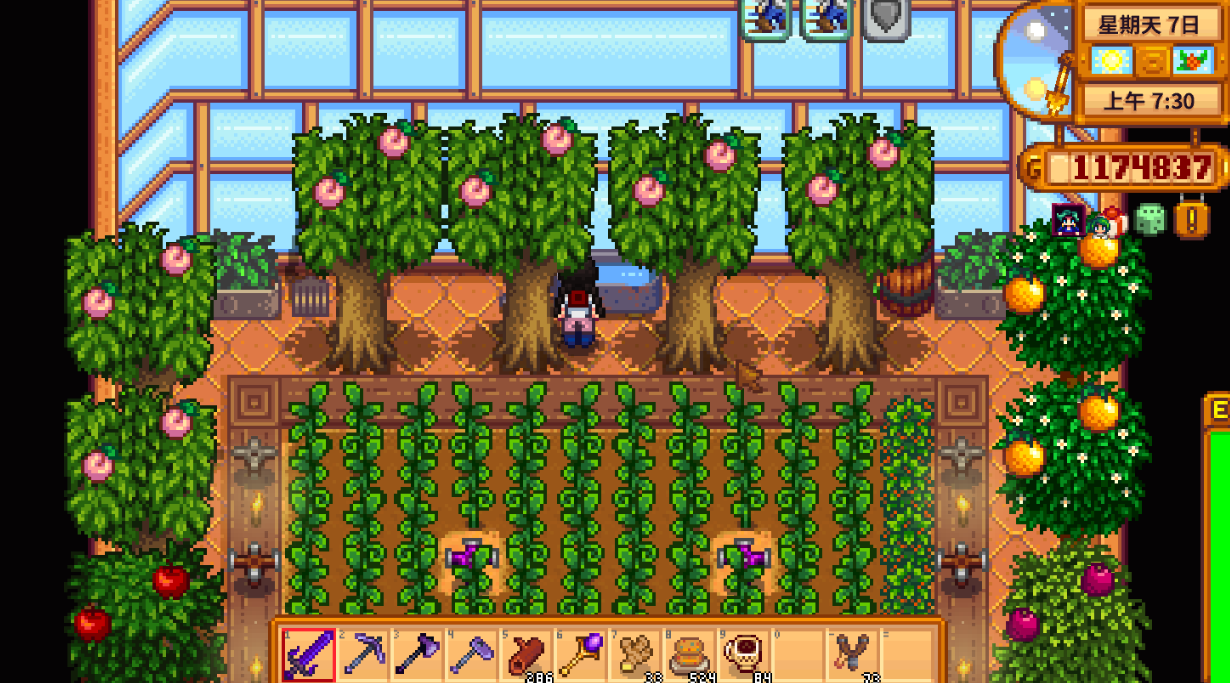Tap the character portrait icon below the gold counter
1230x683 pixels.
click(x=1068, y=220)
